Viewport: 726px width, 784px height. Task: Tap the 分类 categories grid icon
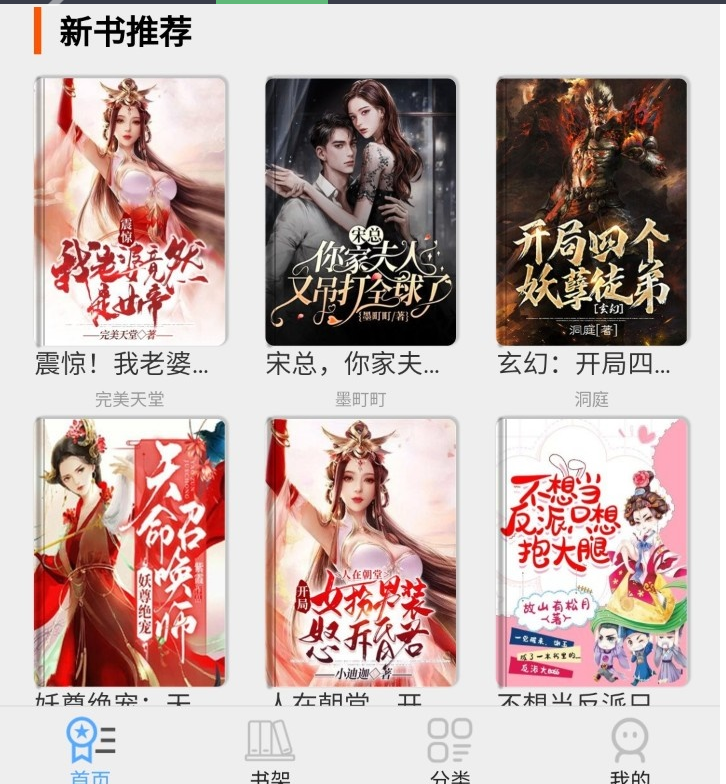[x=448, y=740]
